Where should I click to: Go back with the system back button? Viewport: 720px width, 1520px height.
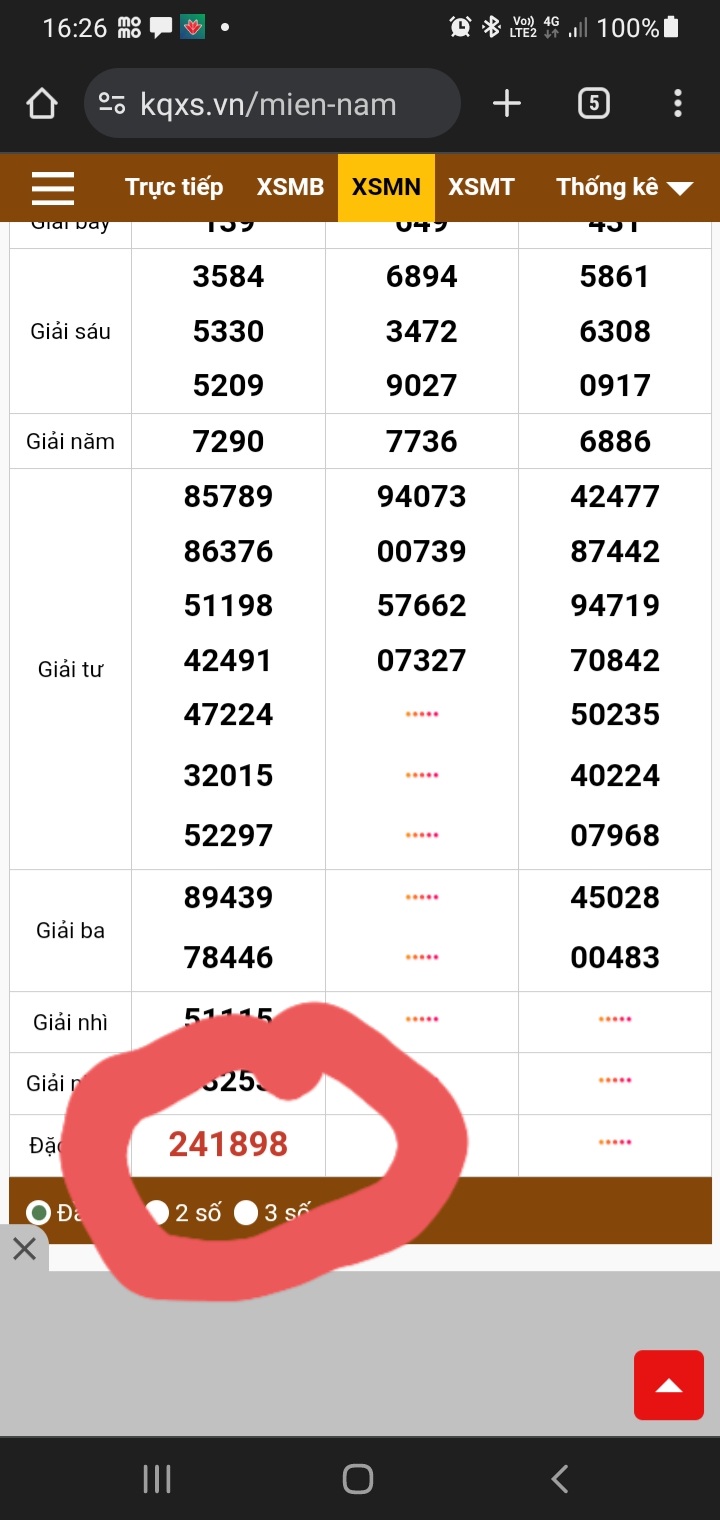(x=560, y=1479)
